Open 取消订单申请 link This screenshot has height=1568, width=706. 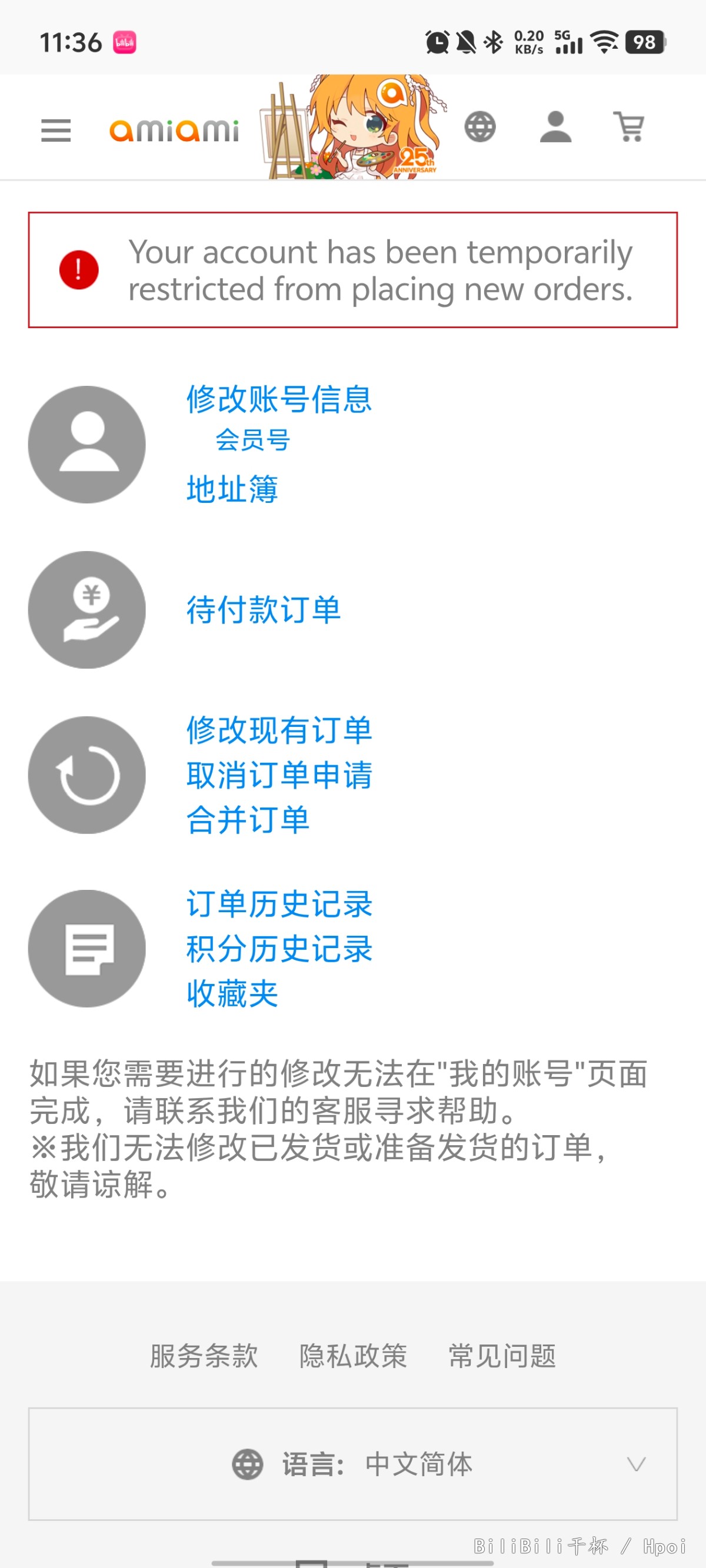point(279,775)
